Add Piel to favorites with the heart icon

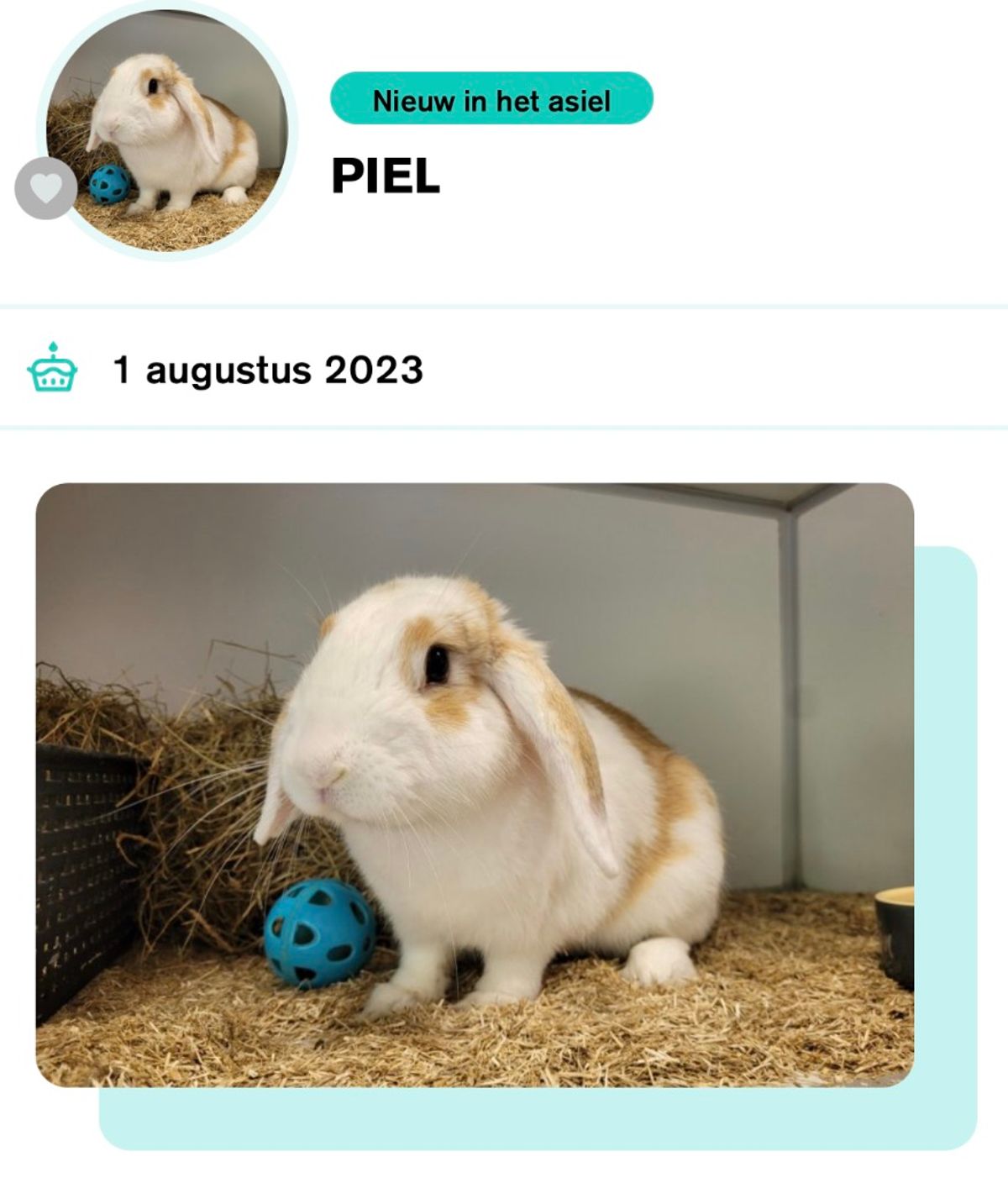pos(45,188)
